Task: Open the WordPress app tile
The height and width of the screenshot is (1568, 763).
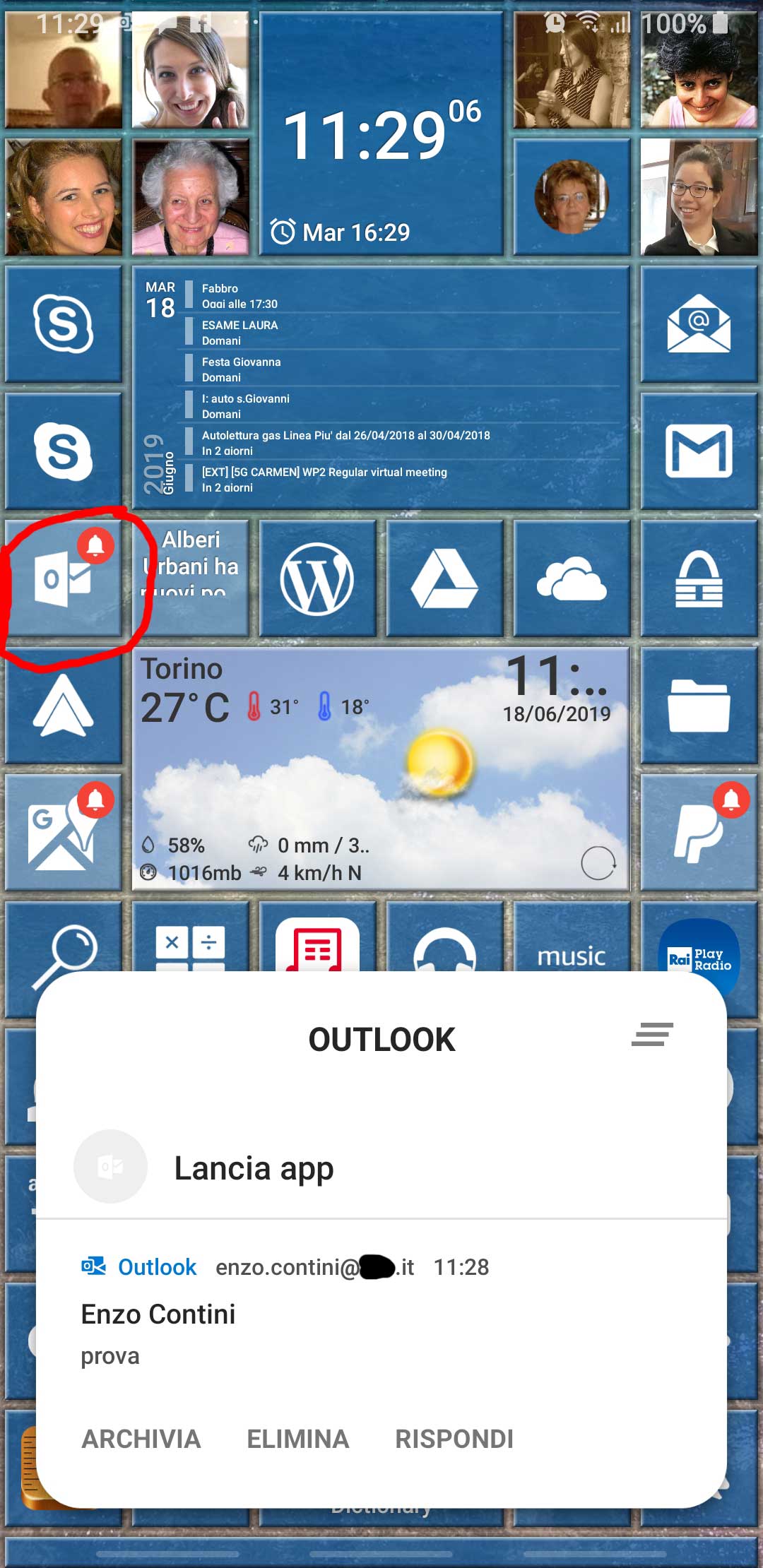Action: (x=317, y=579)
